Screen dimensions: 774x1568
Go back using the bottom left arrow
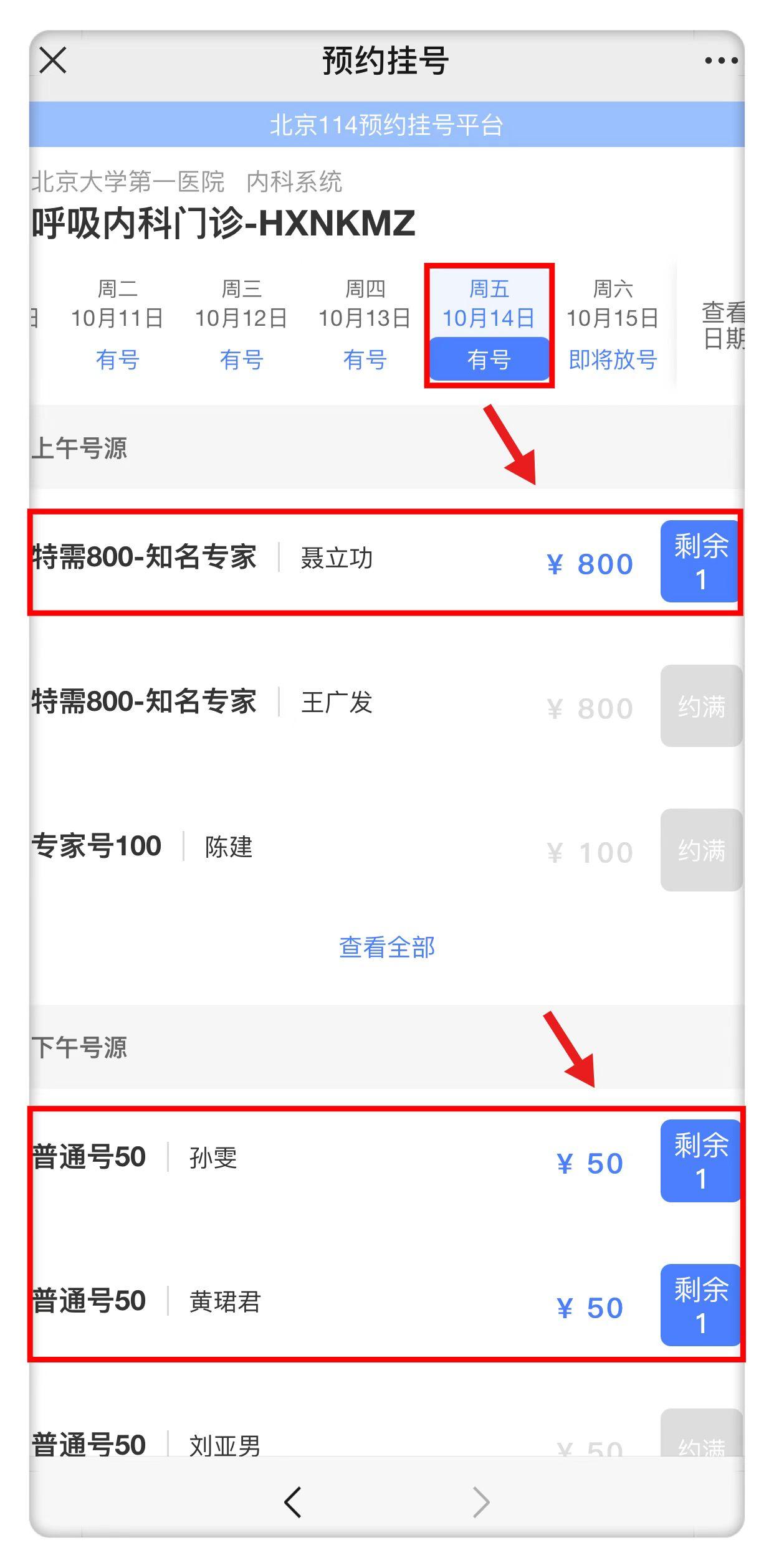pos(293,1502)
